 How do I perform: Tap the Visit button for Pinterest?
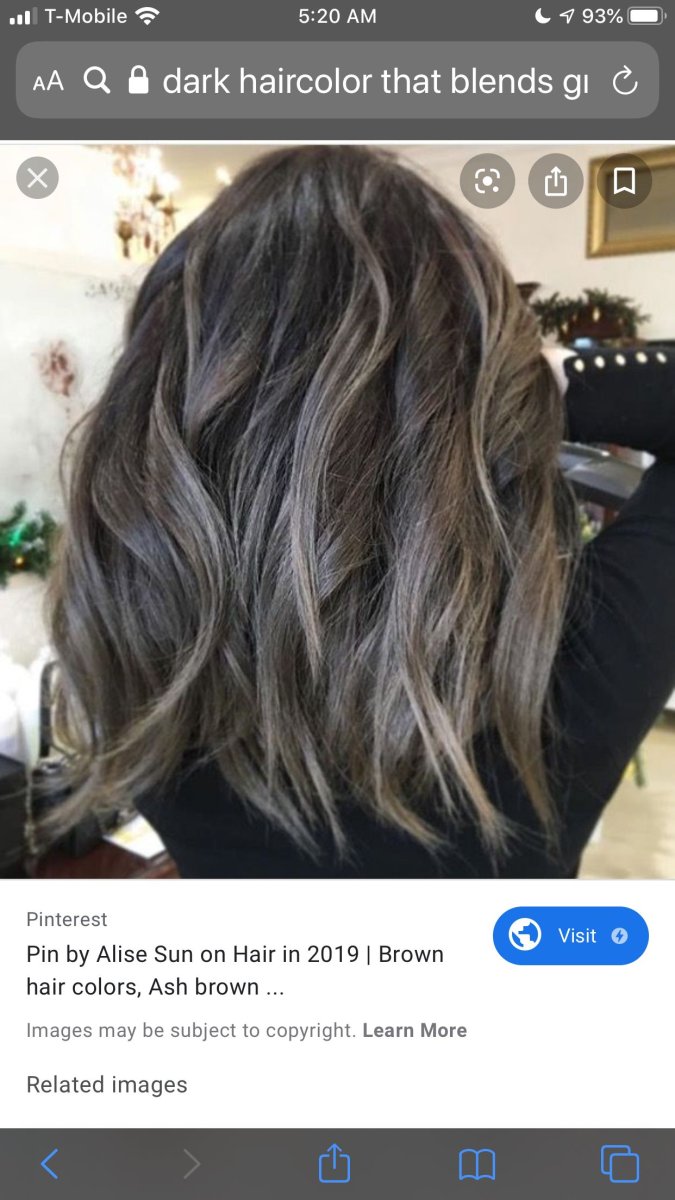tap(570, 936)
